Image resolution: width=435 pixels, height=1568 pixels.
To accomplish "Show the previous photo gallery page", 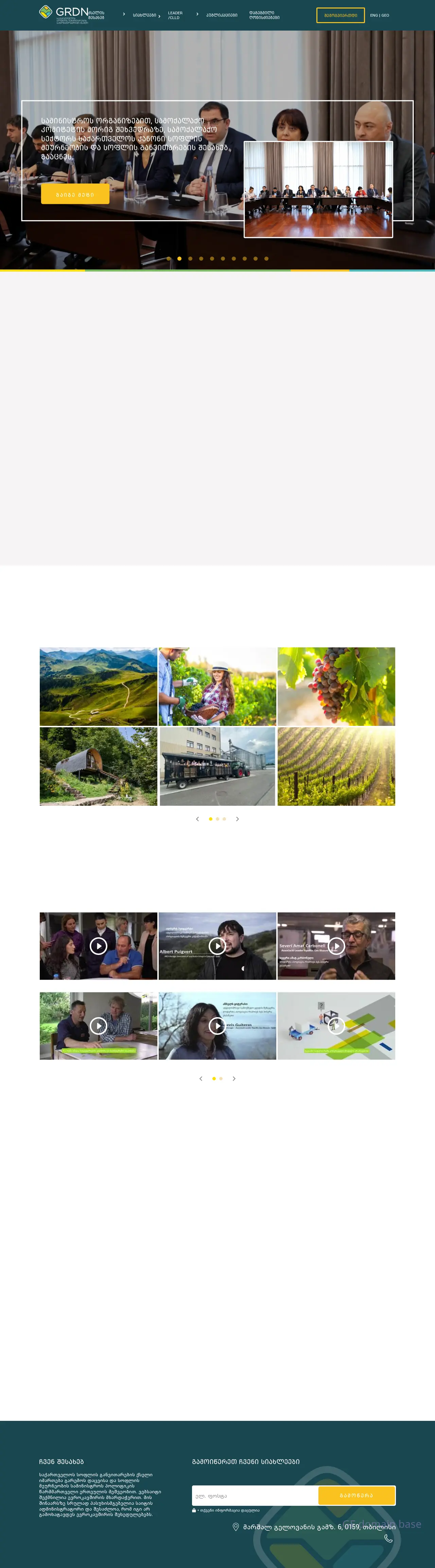I will (x=197, y=819).
